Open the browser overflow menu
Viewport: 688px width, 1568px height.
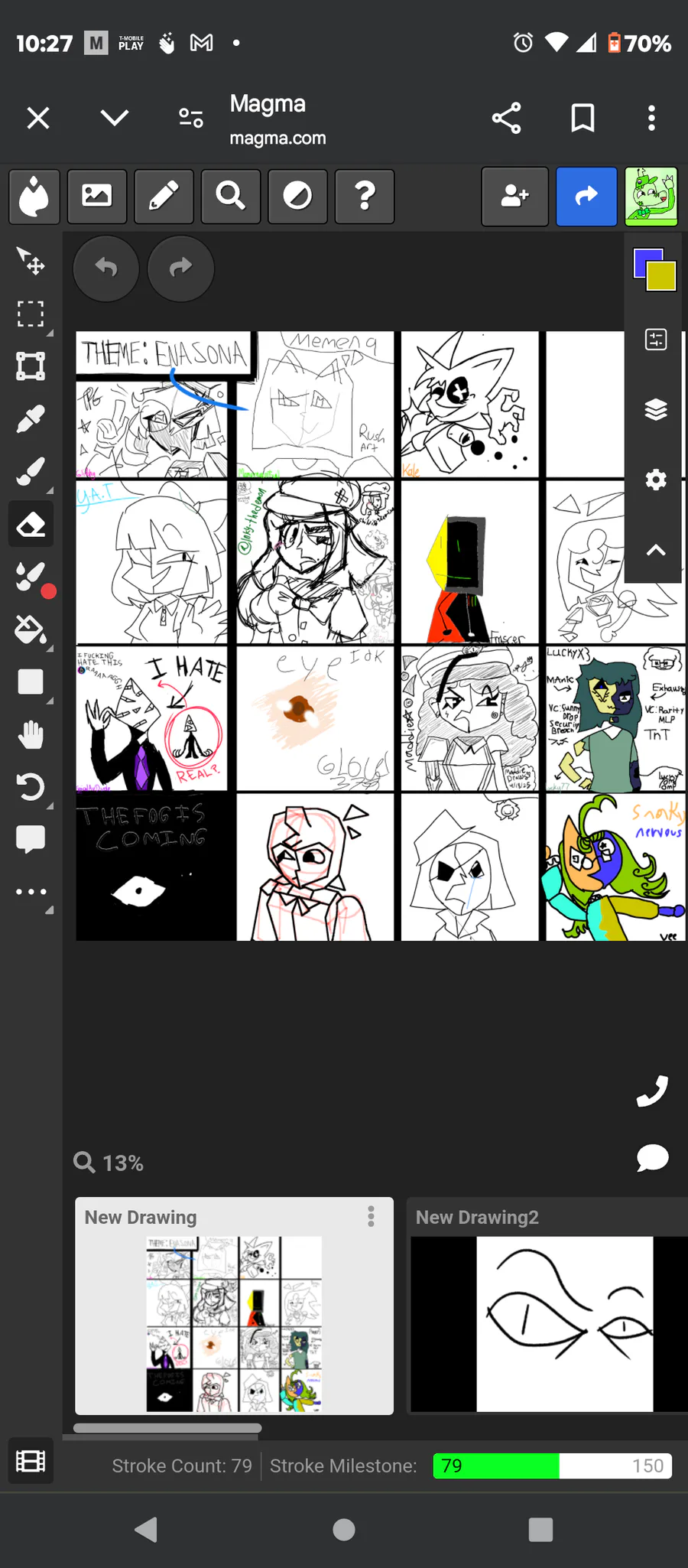tap(651, 118)
